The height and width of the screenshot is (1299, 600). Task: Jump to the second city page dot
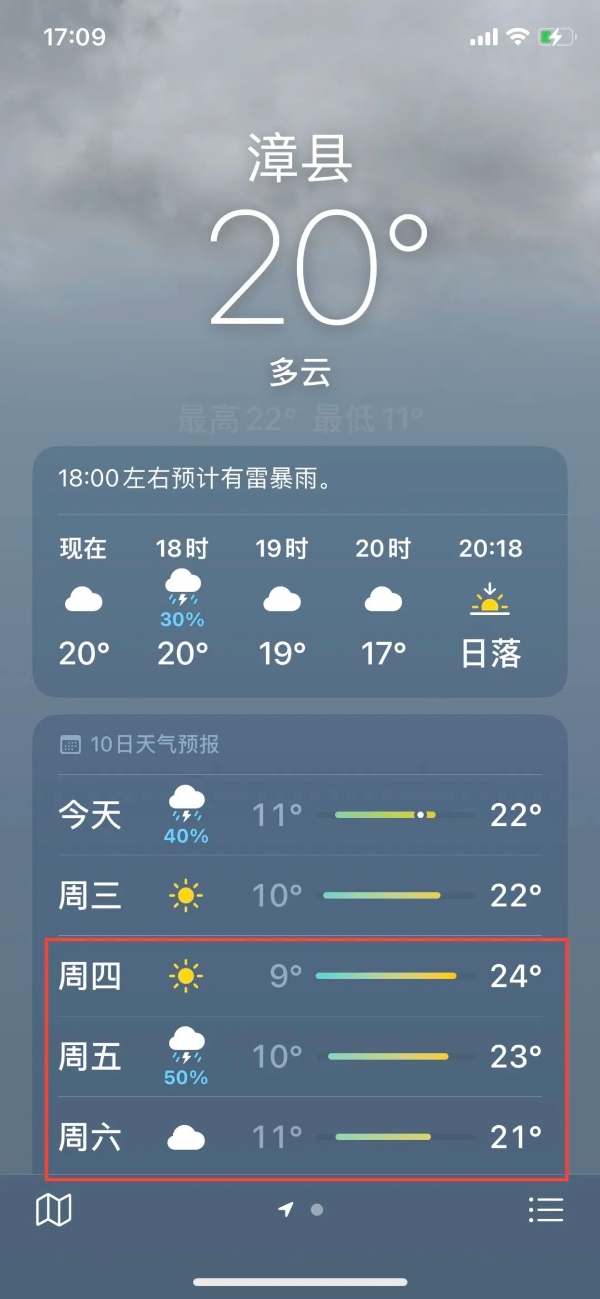[x=317, y=1210]
